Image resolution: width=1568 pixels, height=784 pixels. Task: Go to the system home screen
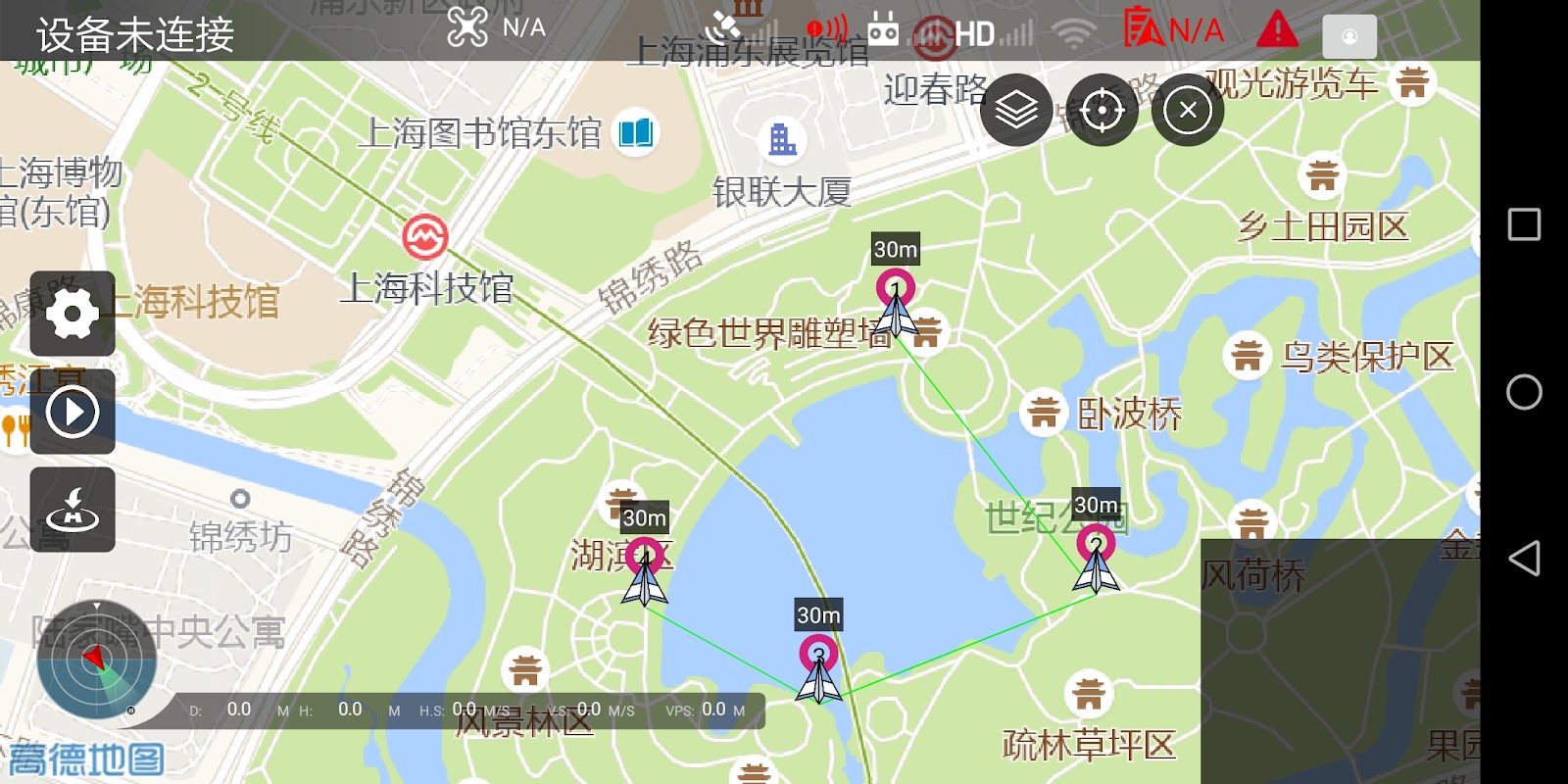[1524, 392]
